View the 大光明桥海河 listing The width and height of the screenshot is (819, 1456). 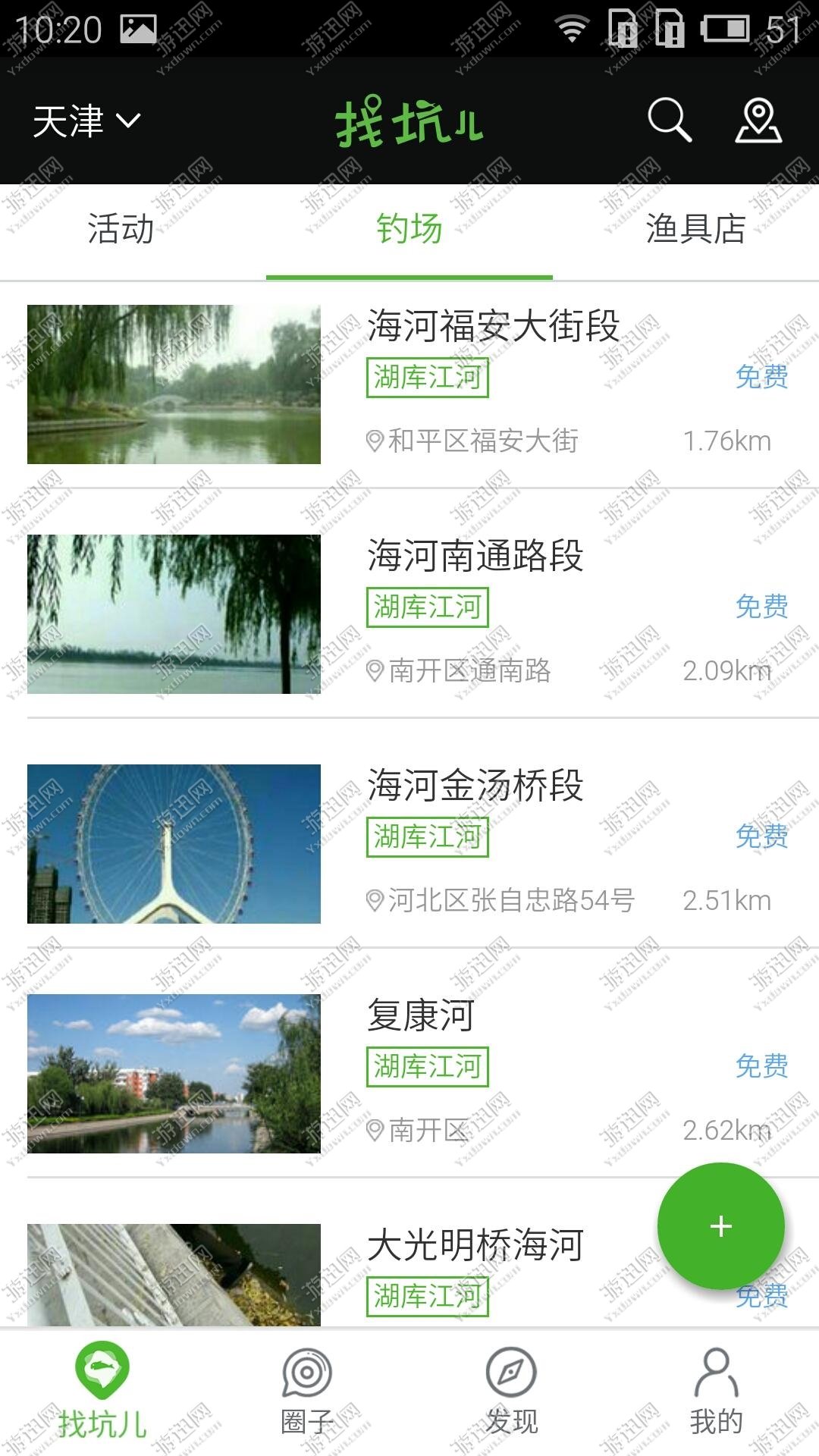[475, 1245]
